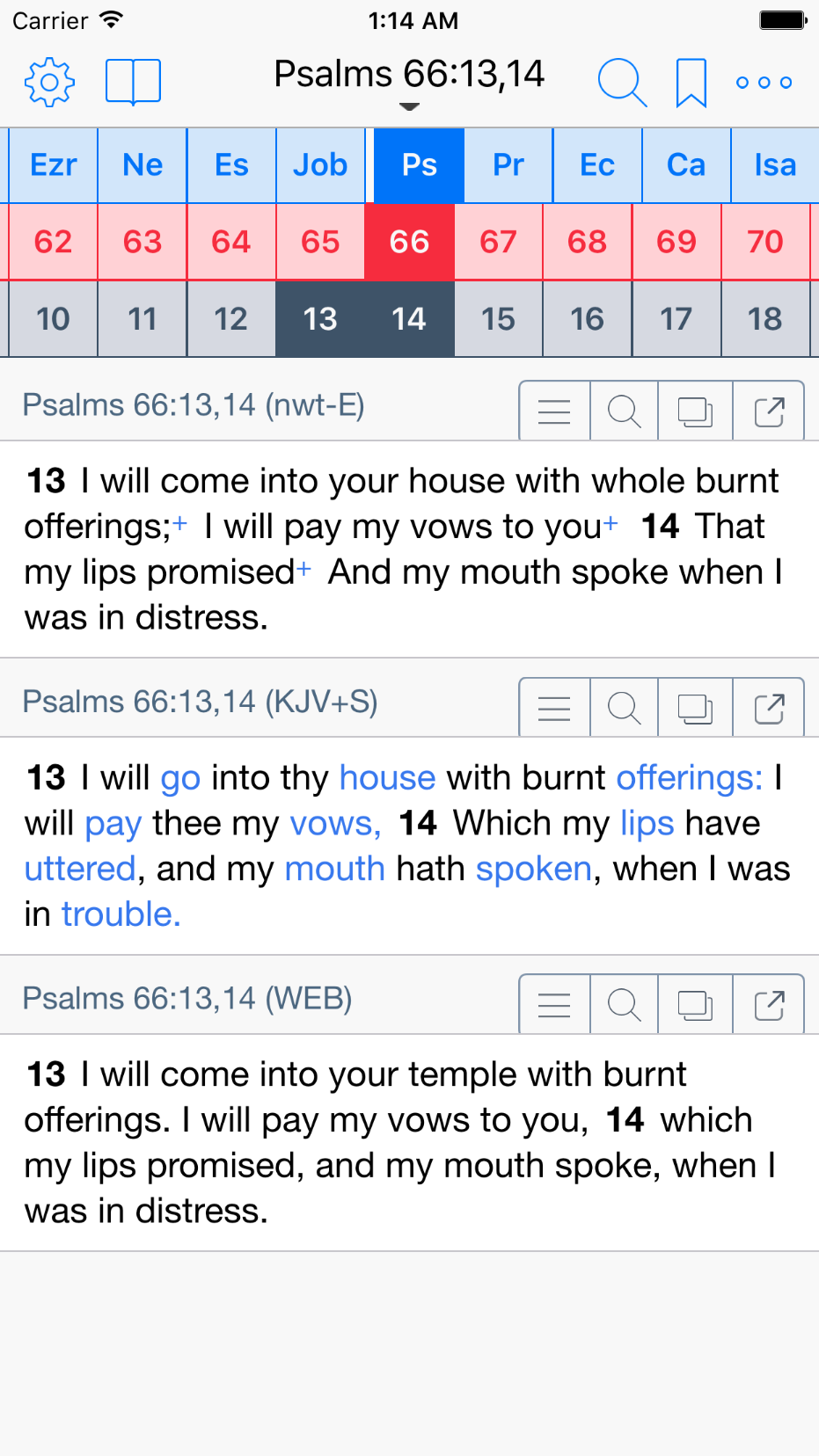Viewport: 819px width, 1456px height.
Task: Expand the Psalms 66:13,14 reference picker
Action: [409, 81]
